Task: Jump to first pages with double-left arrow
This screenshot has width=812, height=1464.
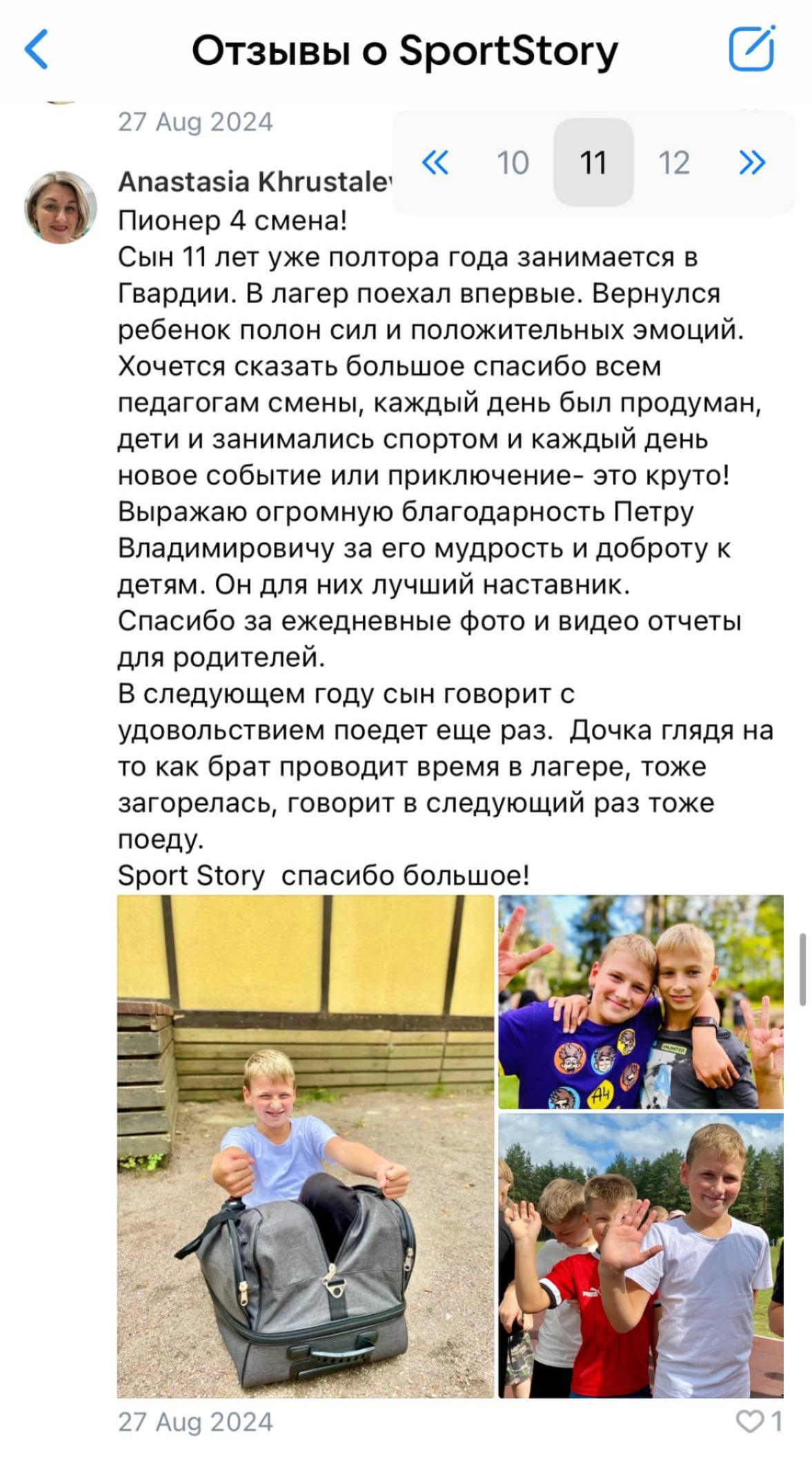Action: pos(435,163)
